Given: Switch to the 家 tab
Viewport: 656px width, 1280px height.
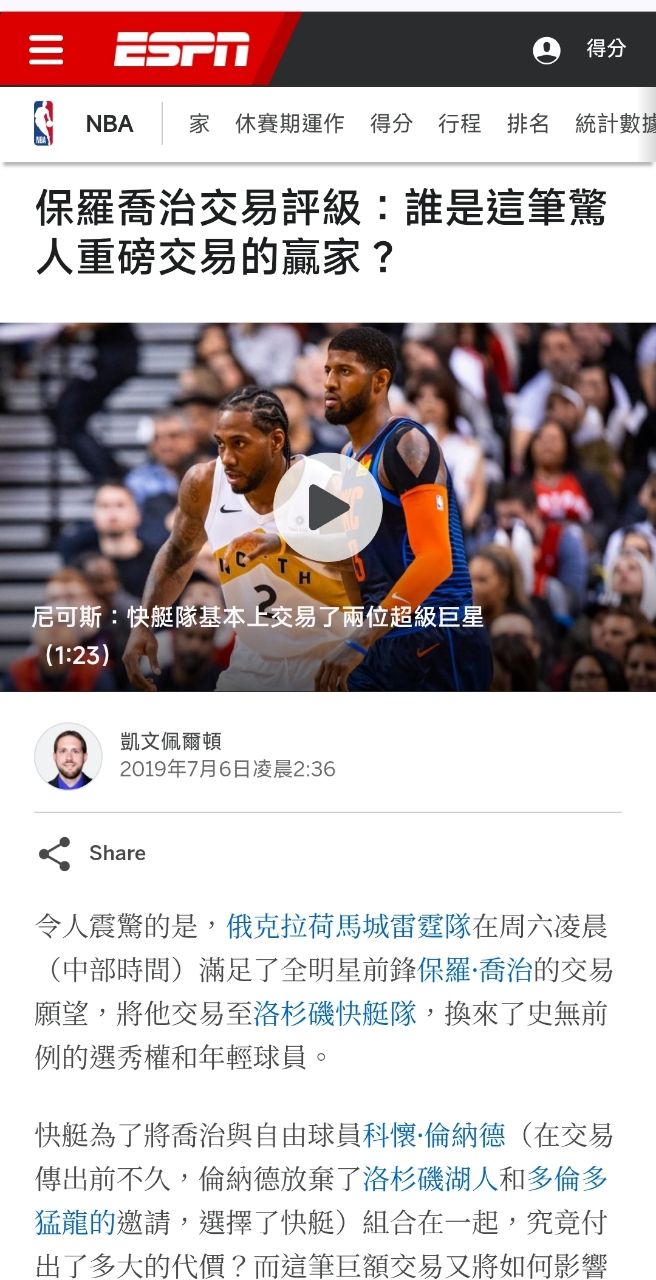Looking at the screenshot, I should point(199,124).
